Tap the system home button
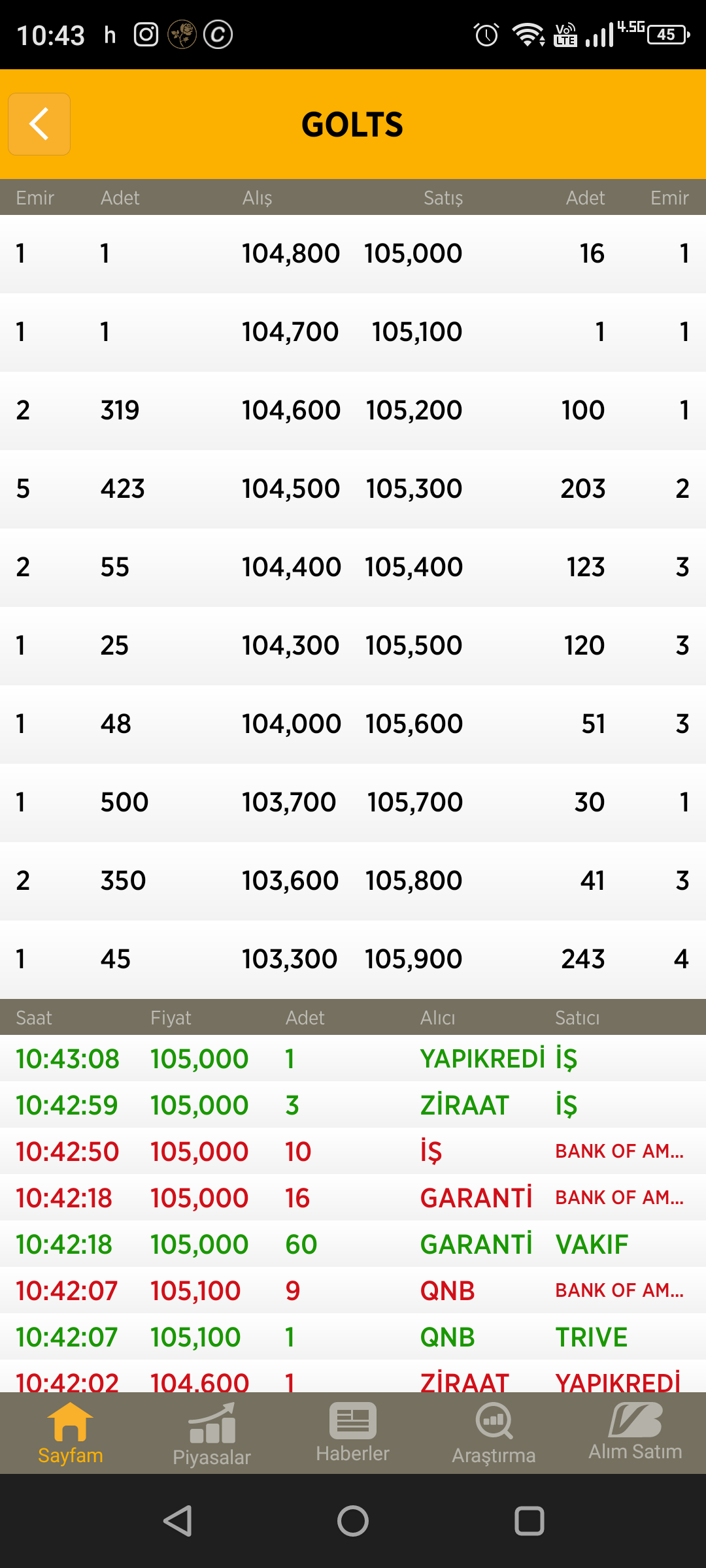This screenshot has height=1568, width=706. coord(353,1521)
